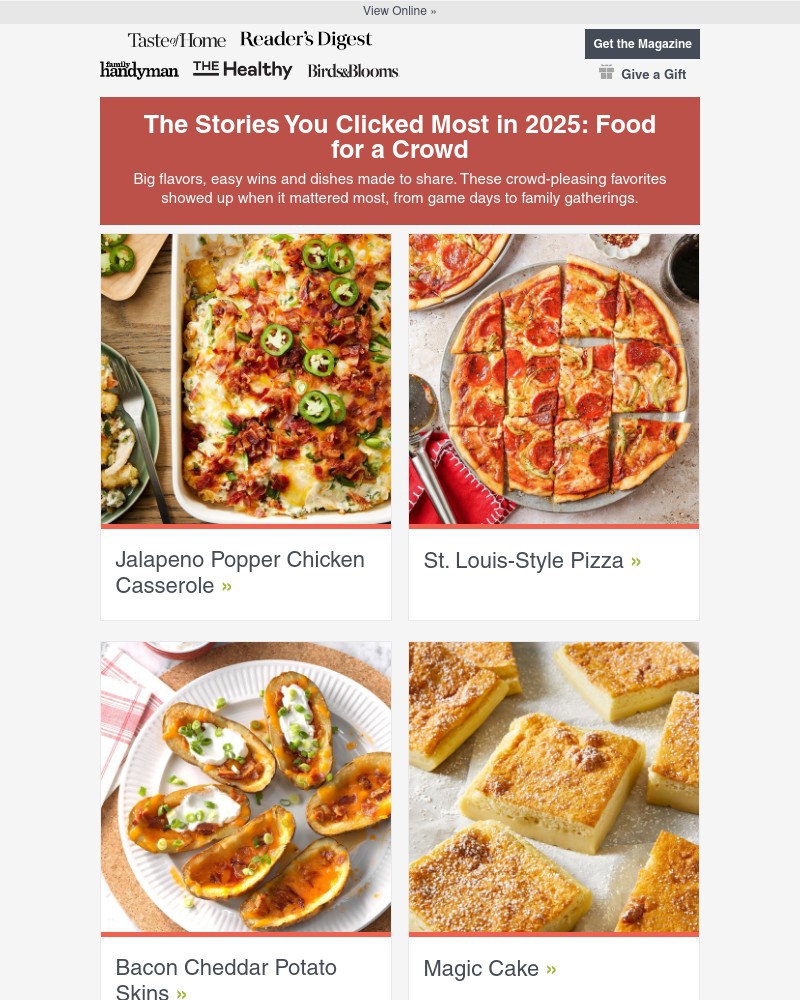Click the casserole photo thumbnail
The image size is (800, 1000).
pyautogui.click(x=245, y=380)
